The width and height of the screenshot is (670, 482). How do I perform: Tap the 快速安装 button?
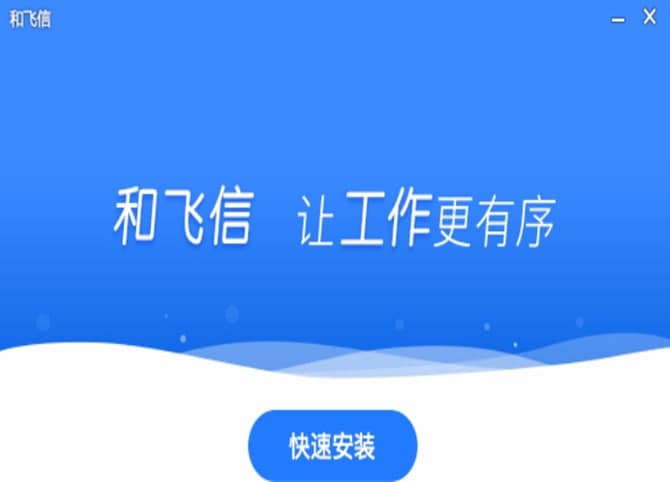pos(332,446)
